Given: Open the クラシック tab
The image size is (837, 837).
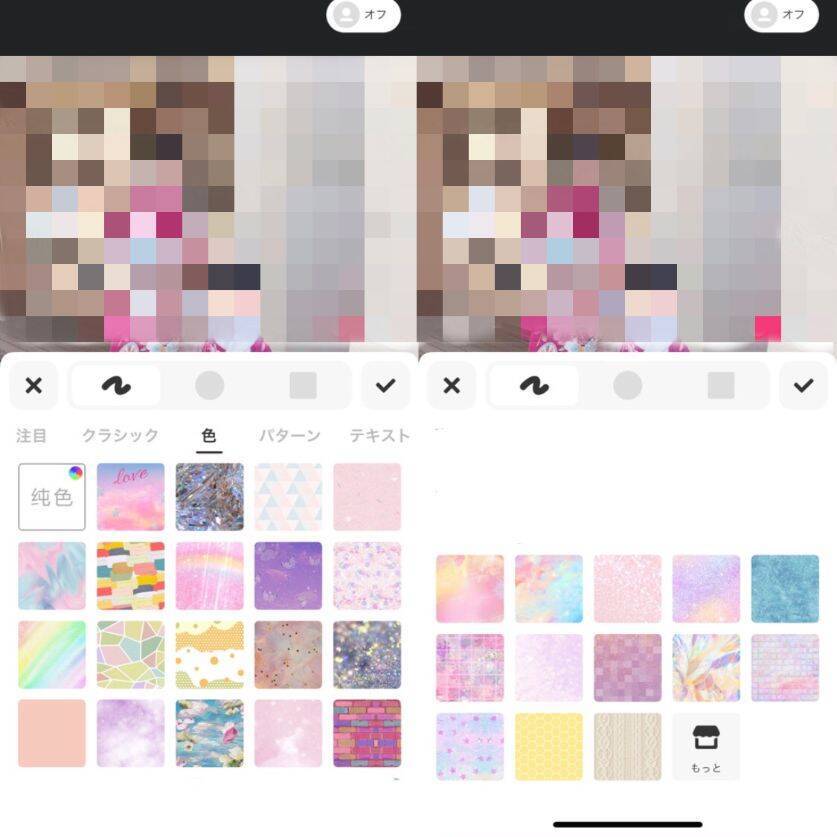Looking at the screenshot, I should [x=120, y=436].
